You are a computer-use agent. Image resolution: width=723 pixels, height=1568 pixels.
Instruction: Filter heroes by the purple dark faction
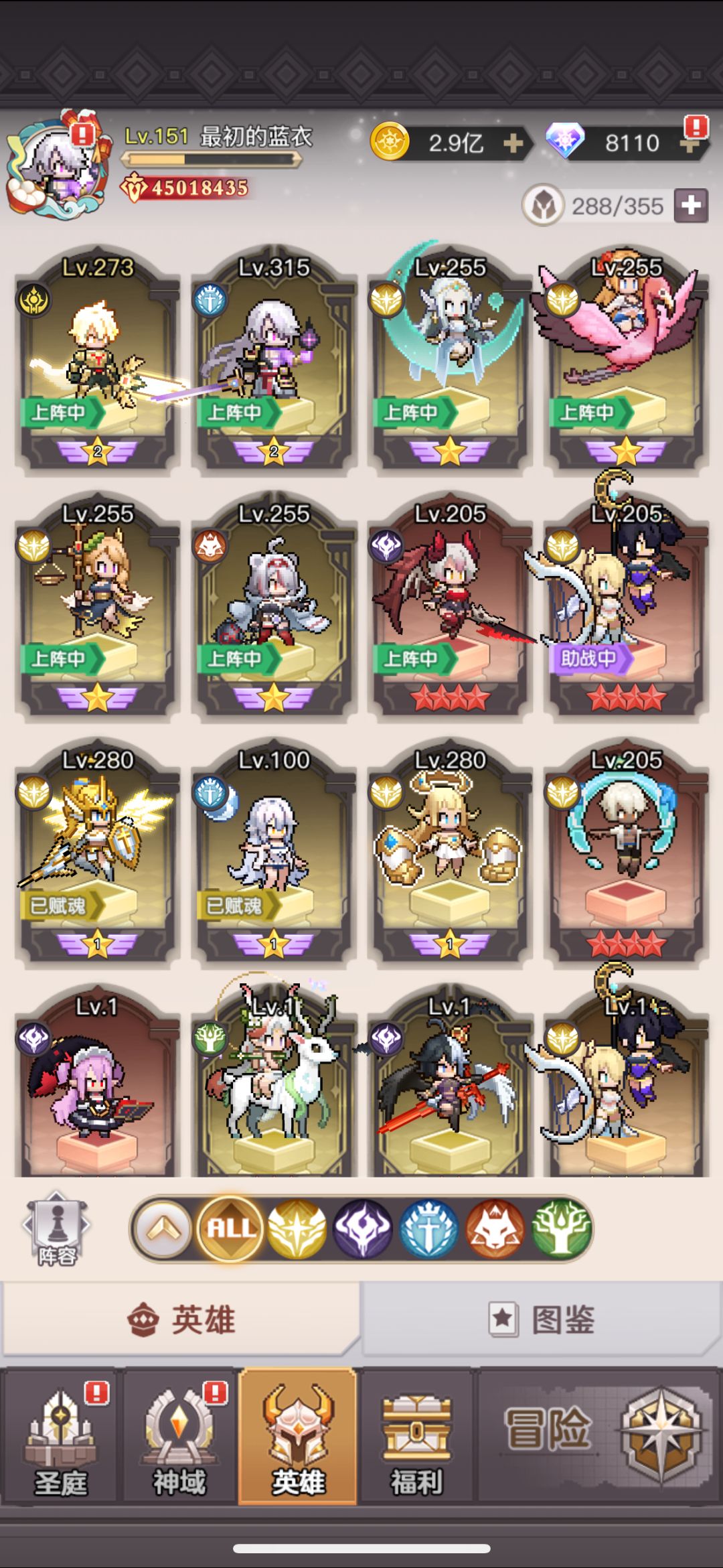pos(362,1228)
